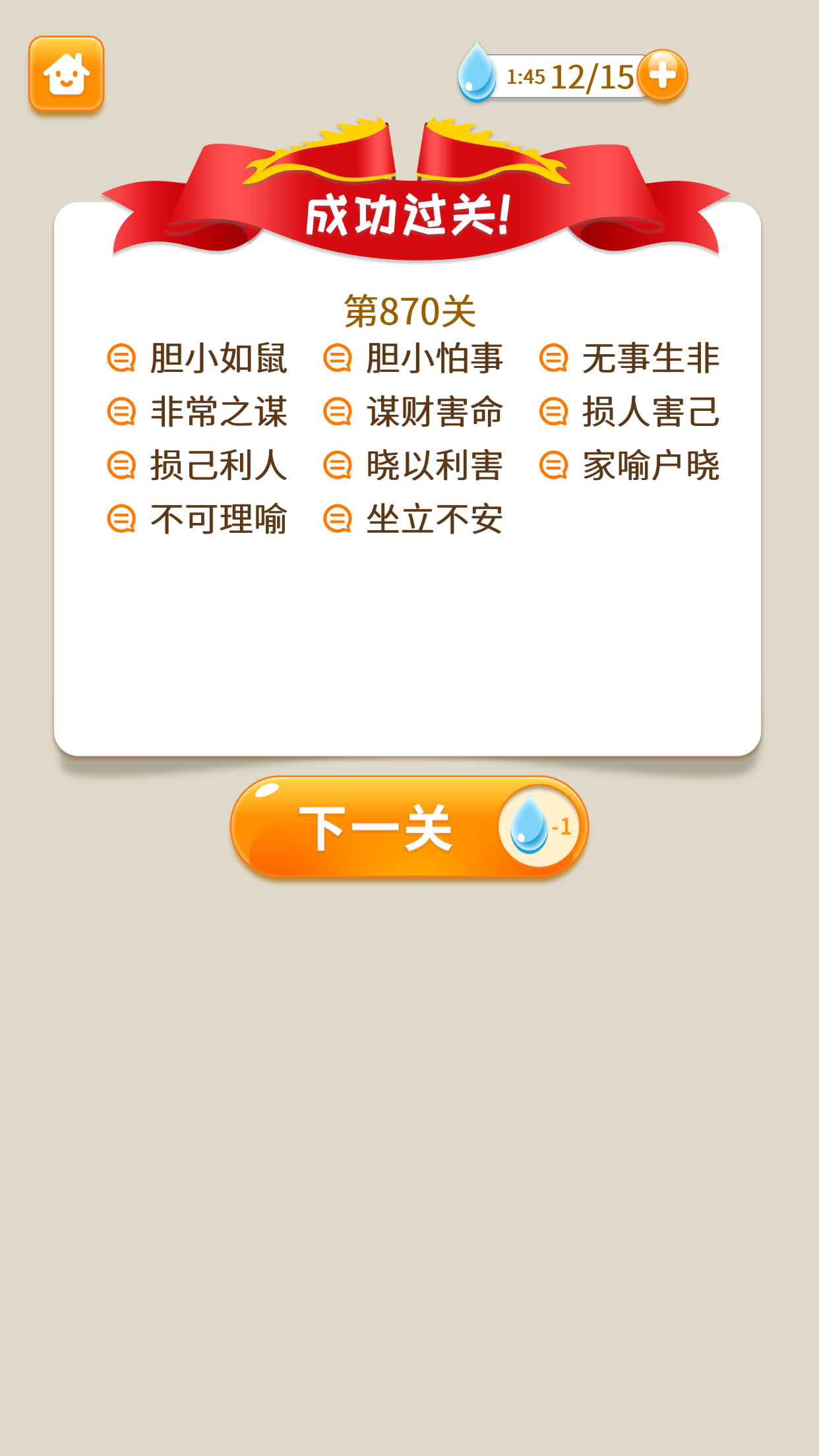Look up idiom 谋财害命
Screen dimensions: 819x1456
pos(413,412)
